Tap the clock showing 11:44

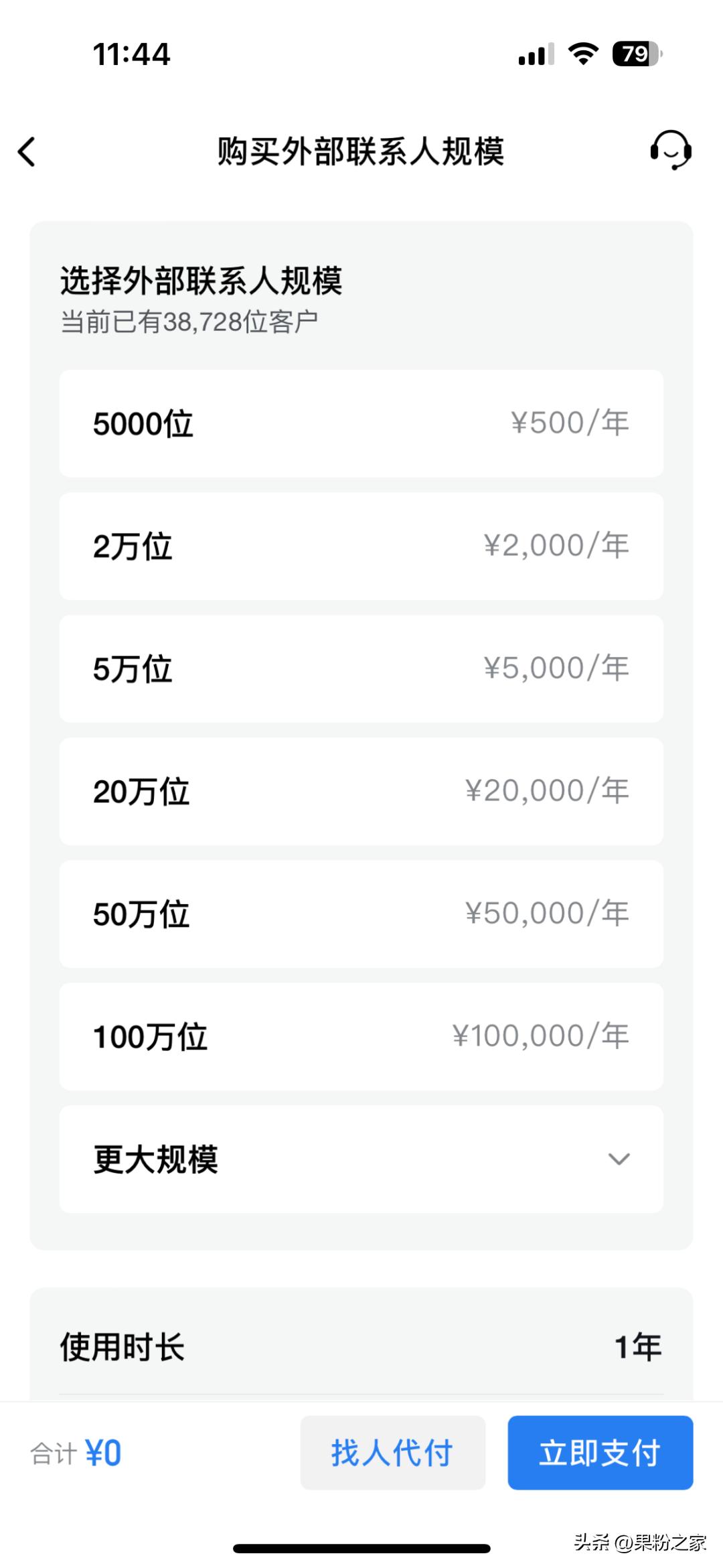pyautogui.click(x=133, y=56)
